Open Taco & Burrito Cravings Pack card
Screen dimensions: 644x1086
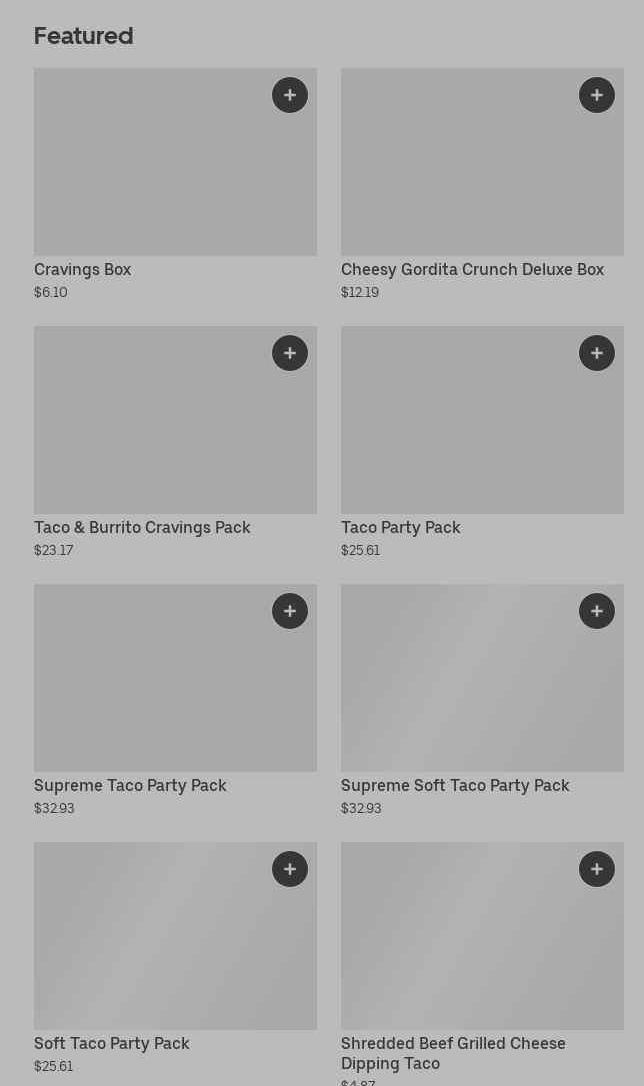coord(175,443)
